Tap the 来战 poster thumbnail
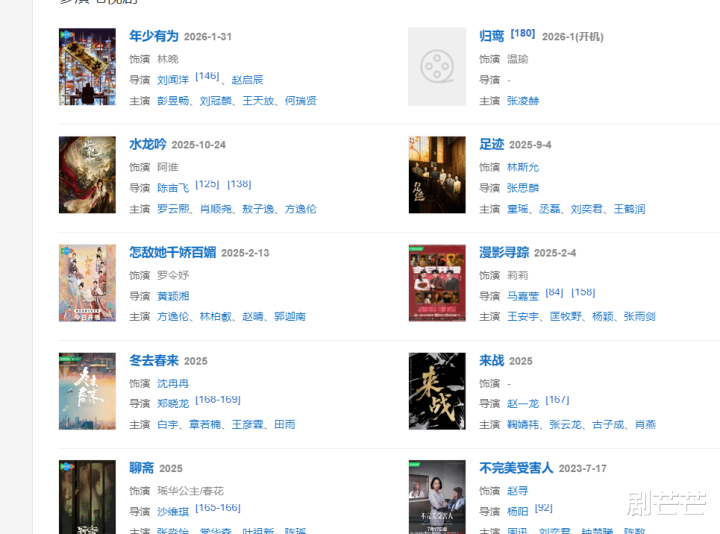The height and width of the screenshot is (534, 720). coord(437,390)
